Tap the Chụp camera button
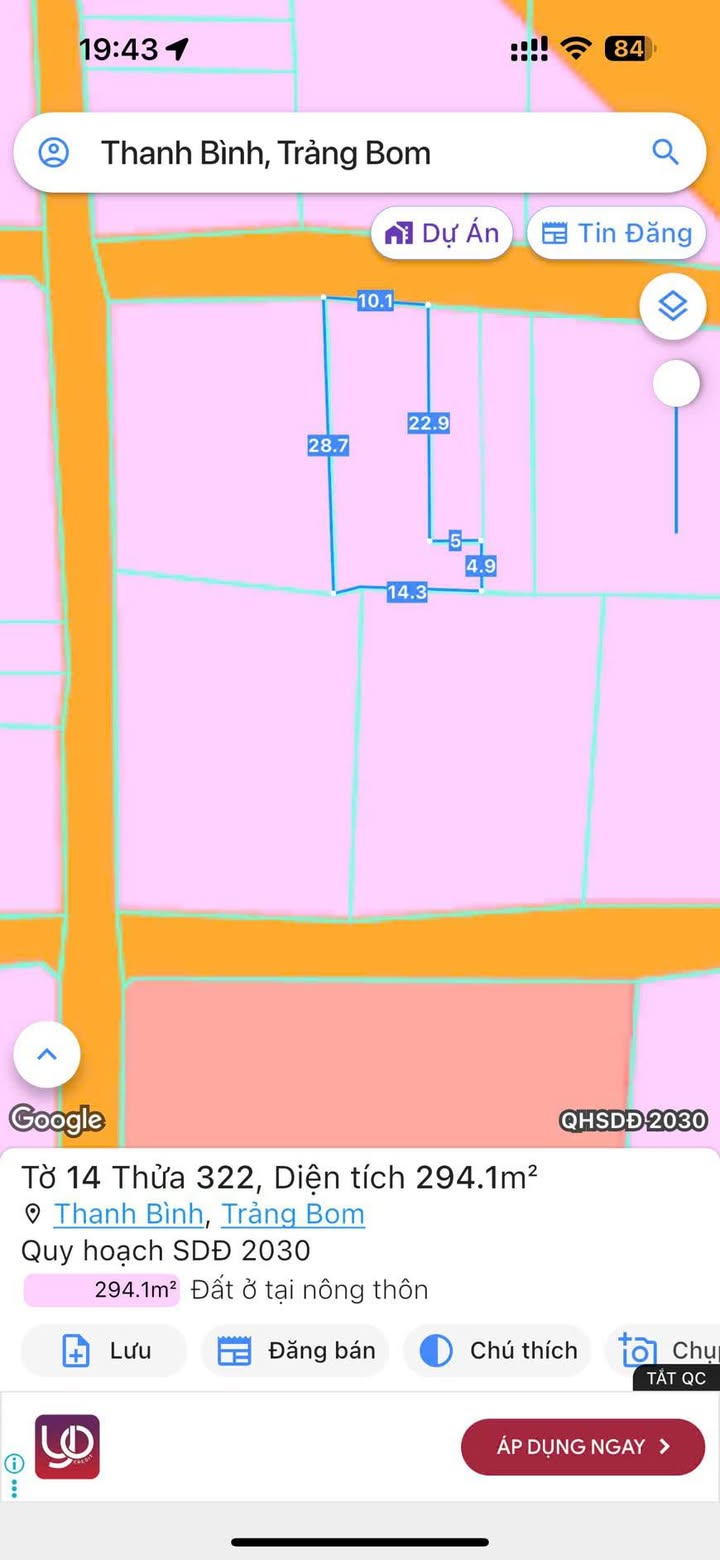 pos(662,1351)
